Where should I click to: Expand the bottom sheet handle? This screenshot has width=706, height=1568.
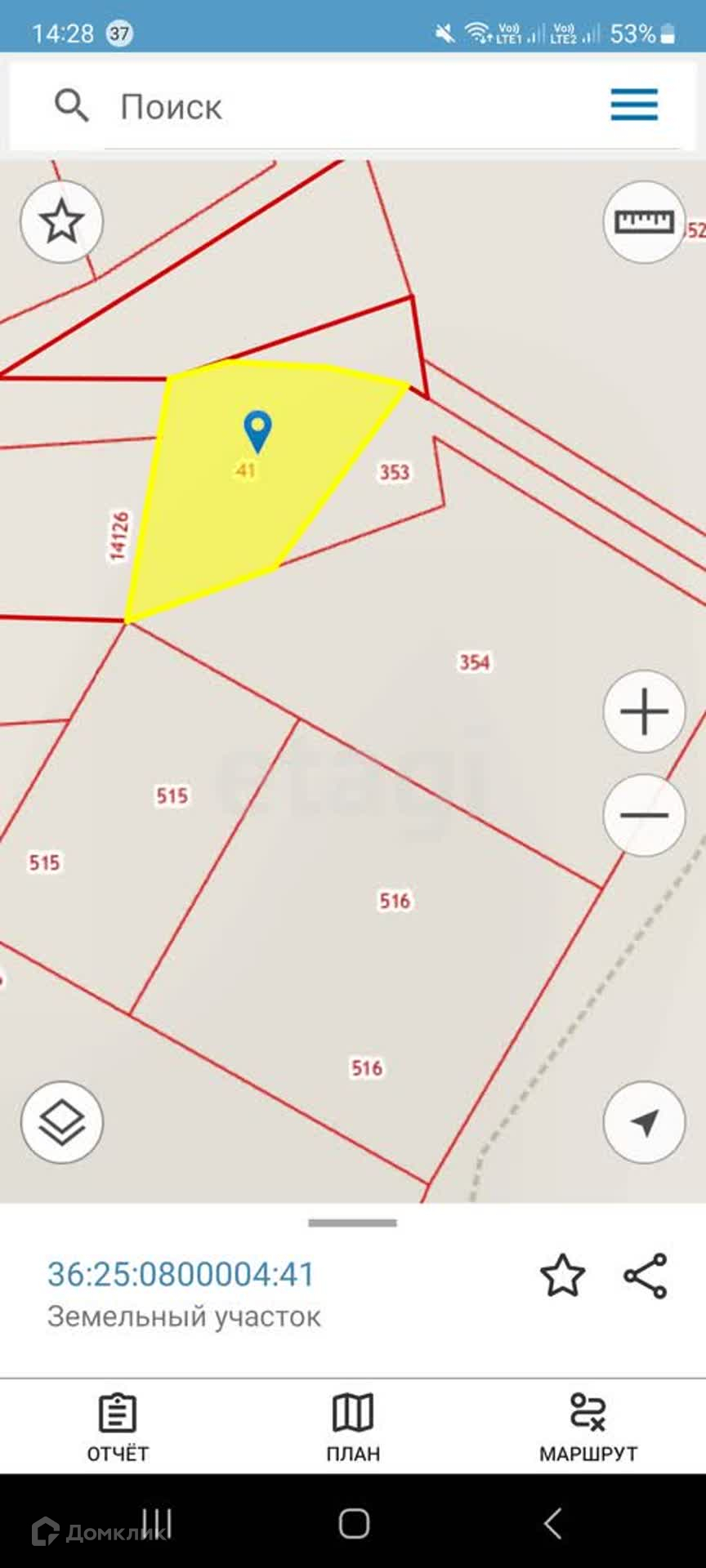tap(352, 1223)
